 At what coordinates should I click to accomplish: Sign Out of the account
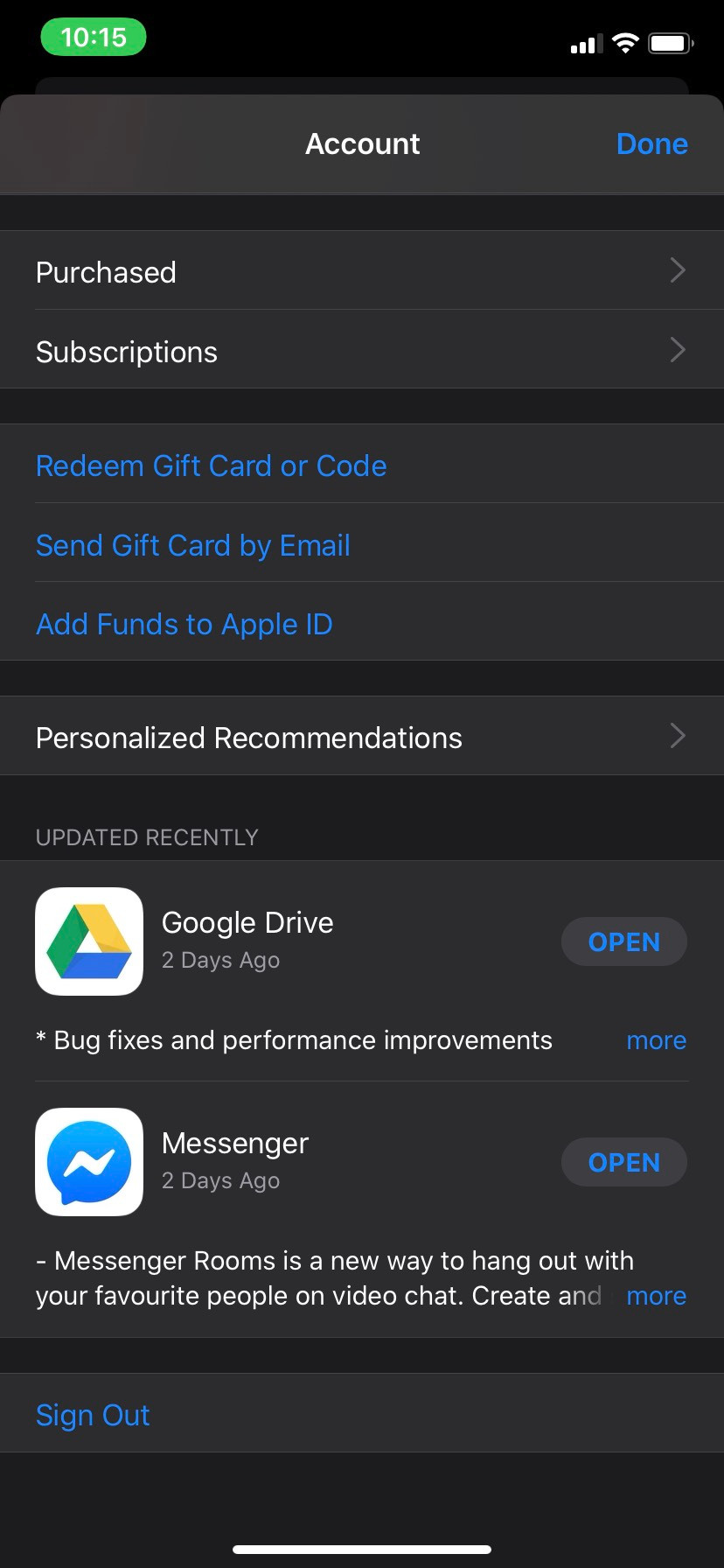[x=93, y=1415]
